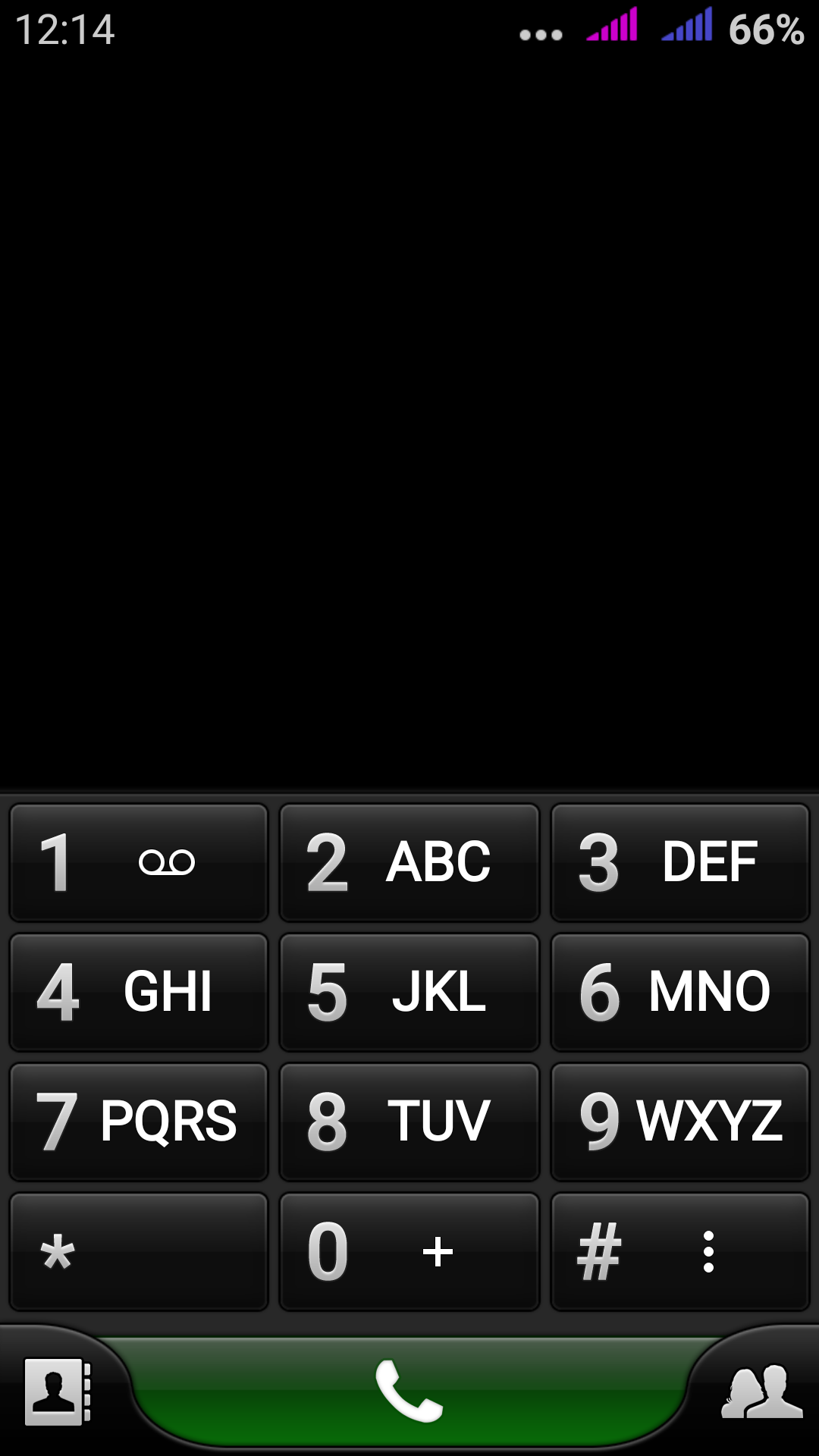Viewport: 819px width, 1456px height.
Task: Tap the asterisk key
Action: click(x=139, y=1251)
